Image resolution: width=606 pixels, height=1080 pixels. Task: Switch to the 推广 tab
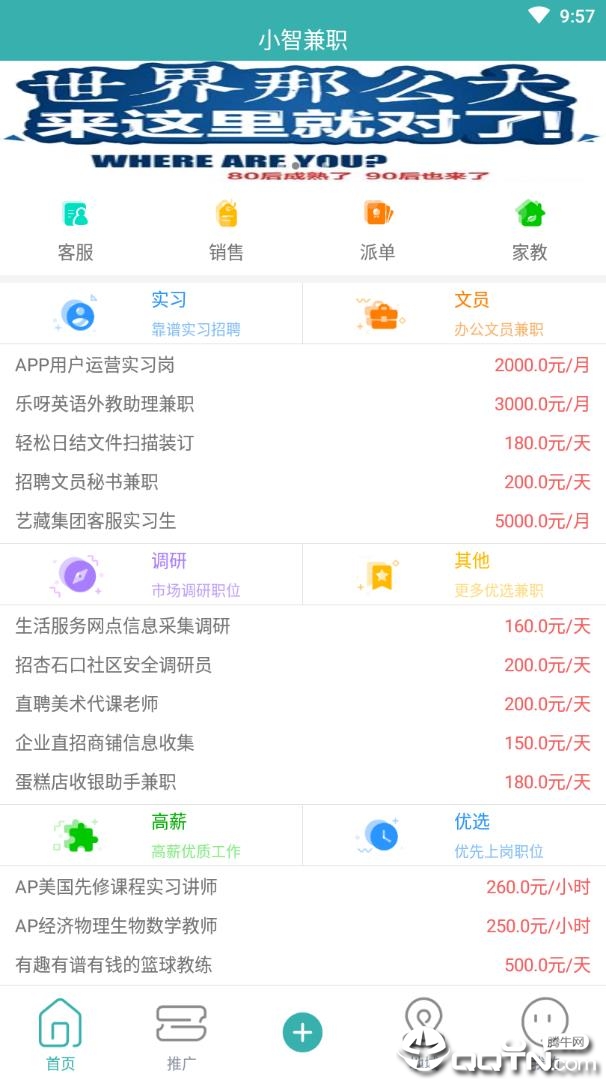coord(181,1035)
